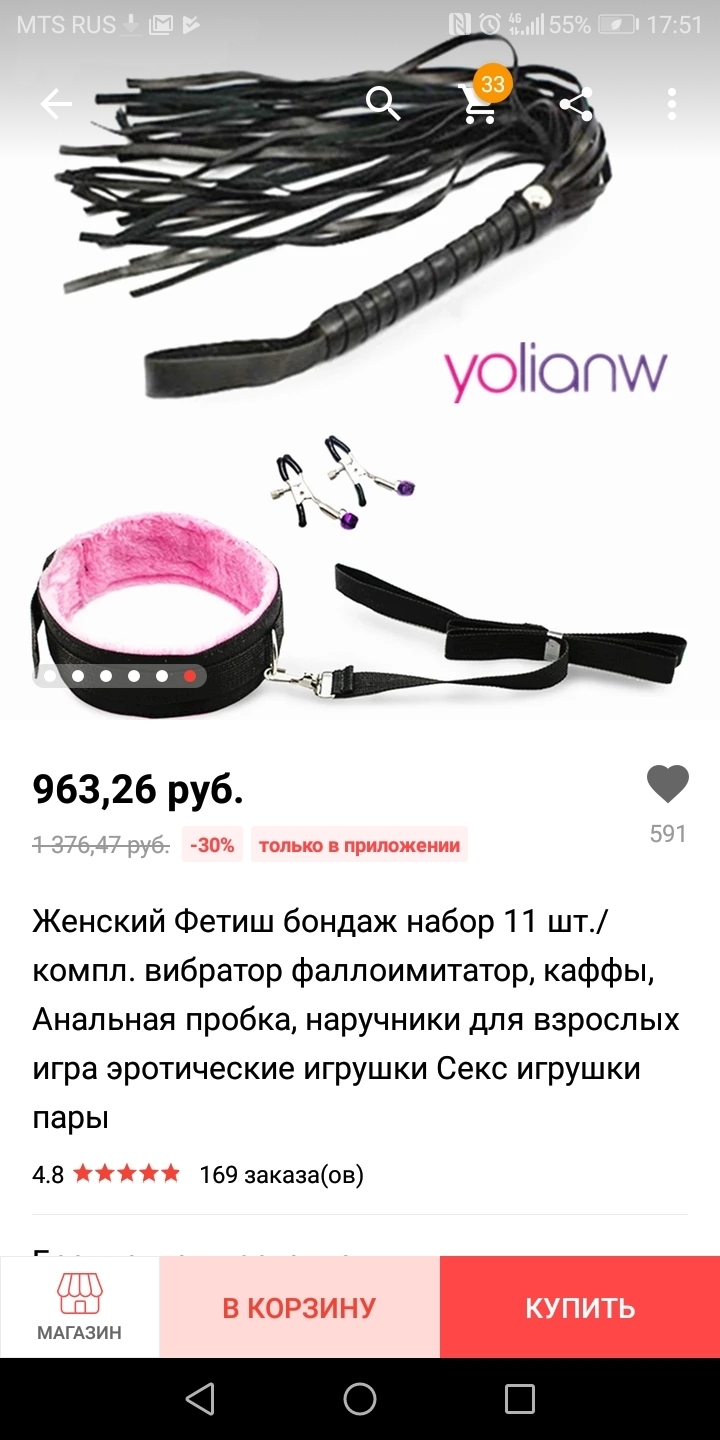Open the product image gallery

360,400
